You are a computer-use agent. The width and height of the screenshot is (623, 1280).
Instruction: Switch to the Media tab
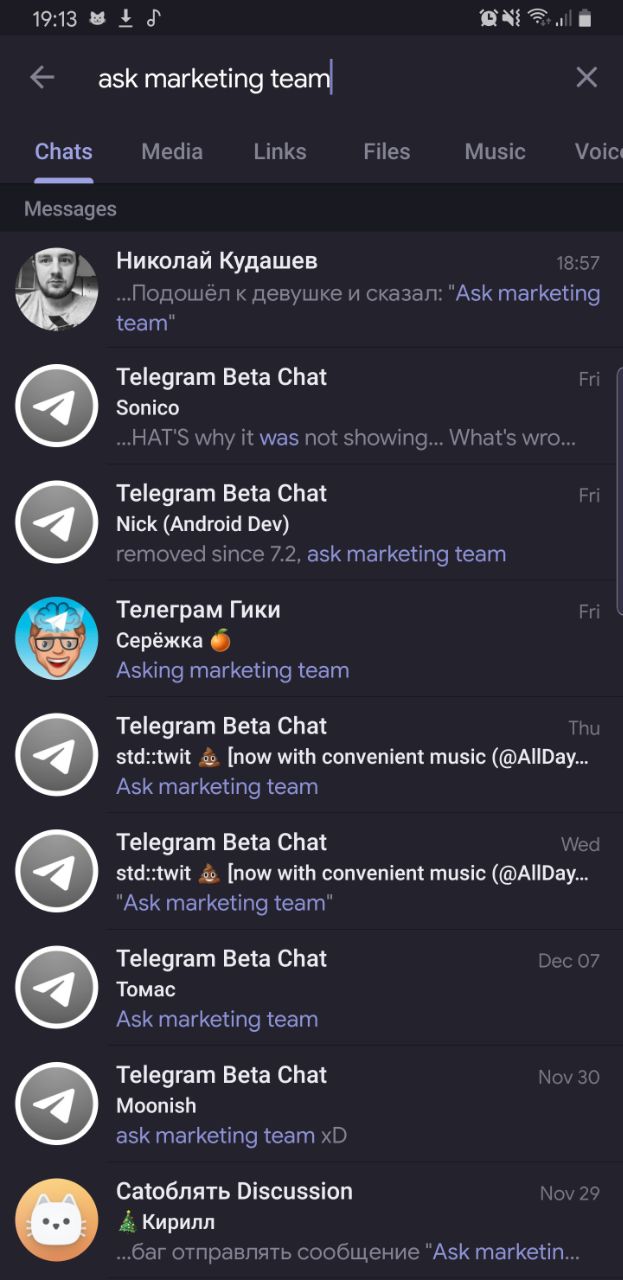point(172,152)
